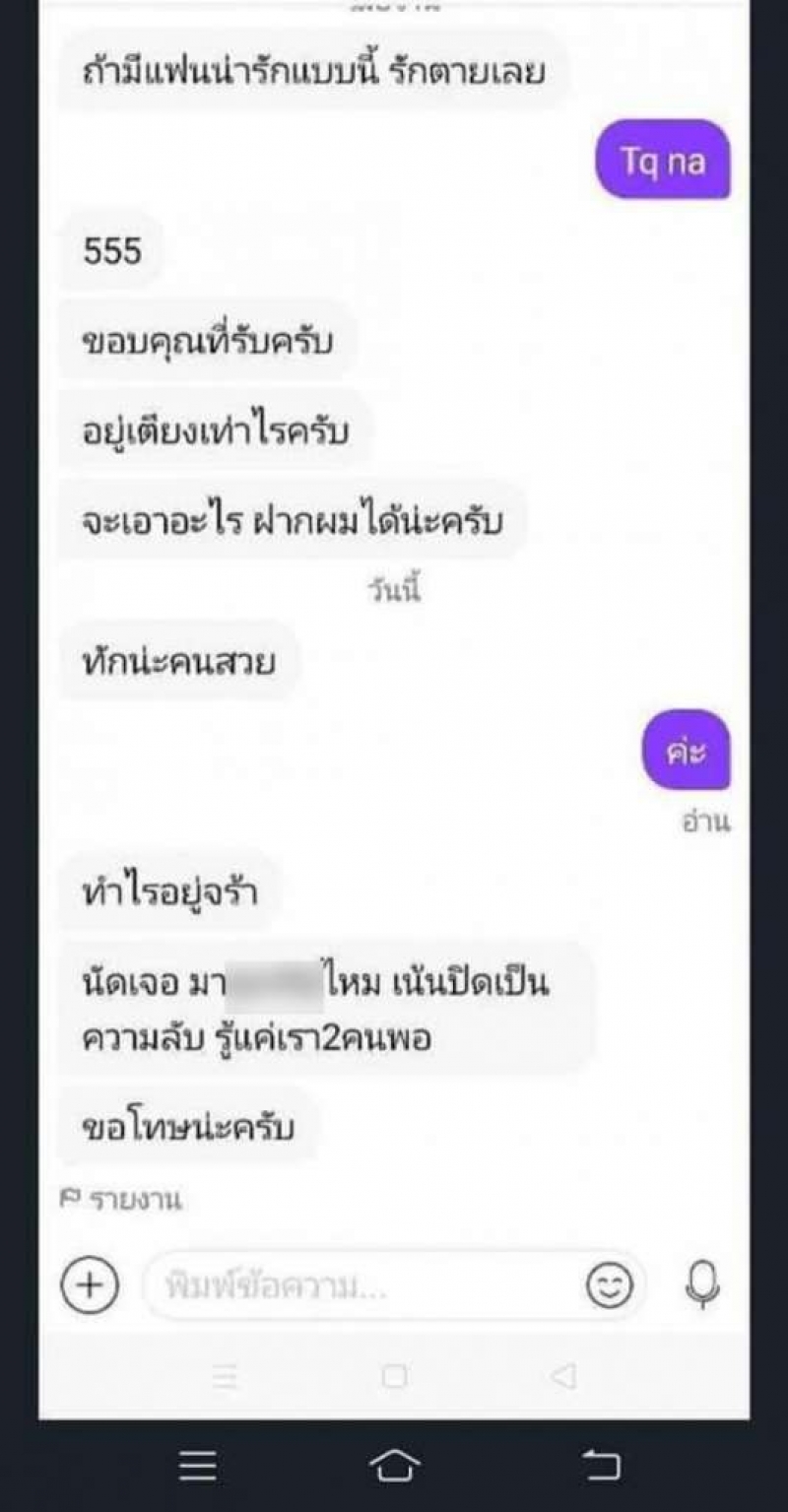Open the emoji picker
This screenshot has height=1512, width=788.
(x=610, y=1284)
